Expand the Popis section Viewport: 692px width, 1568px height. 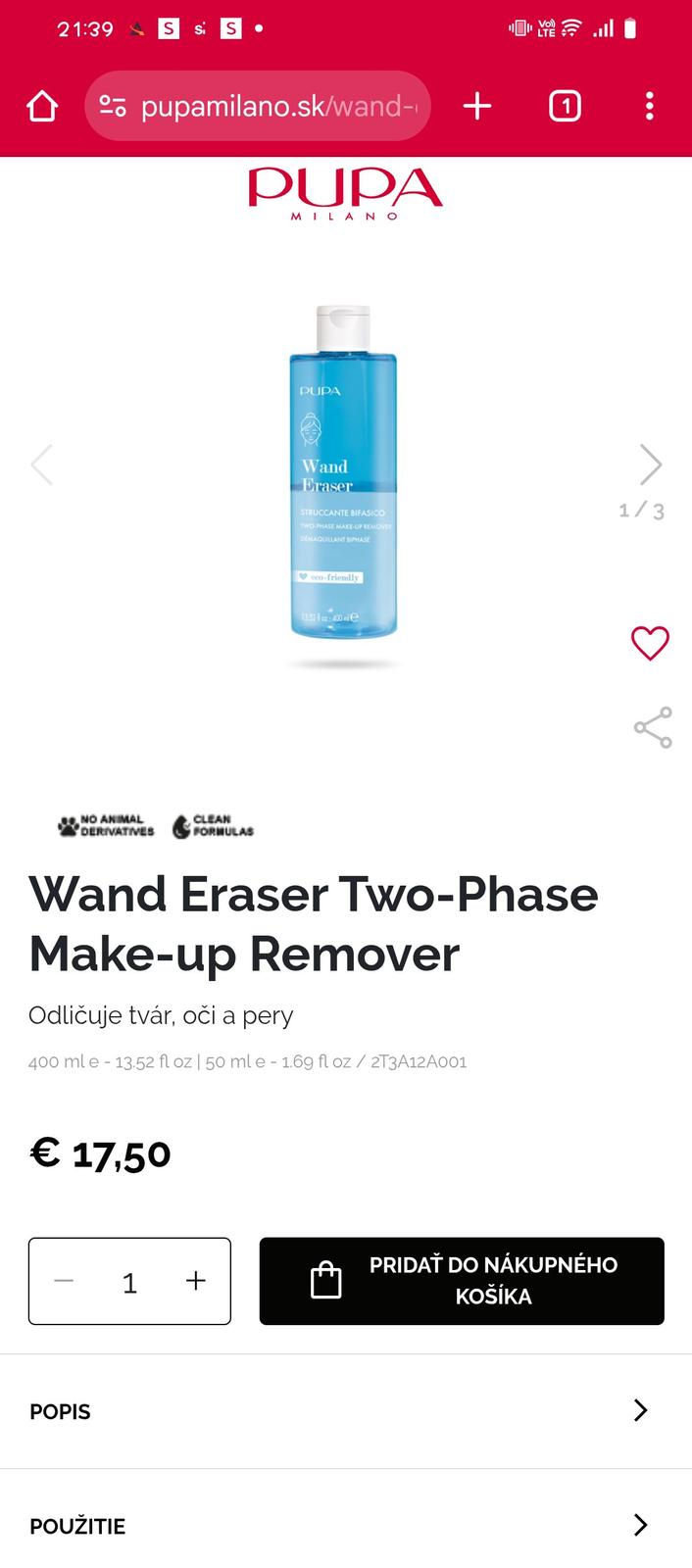tap(345, 1411)
